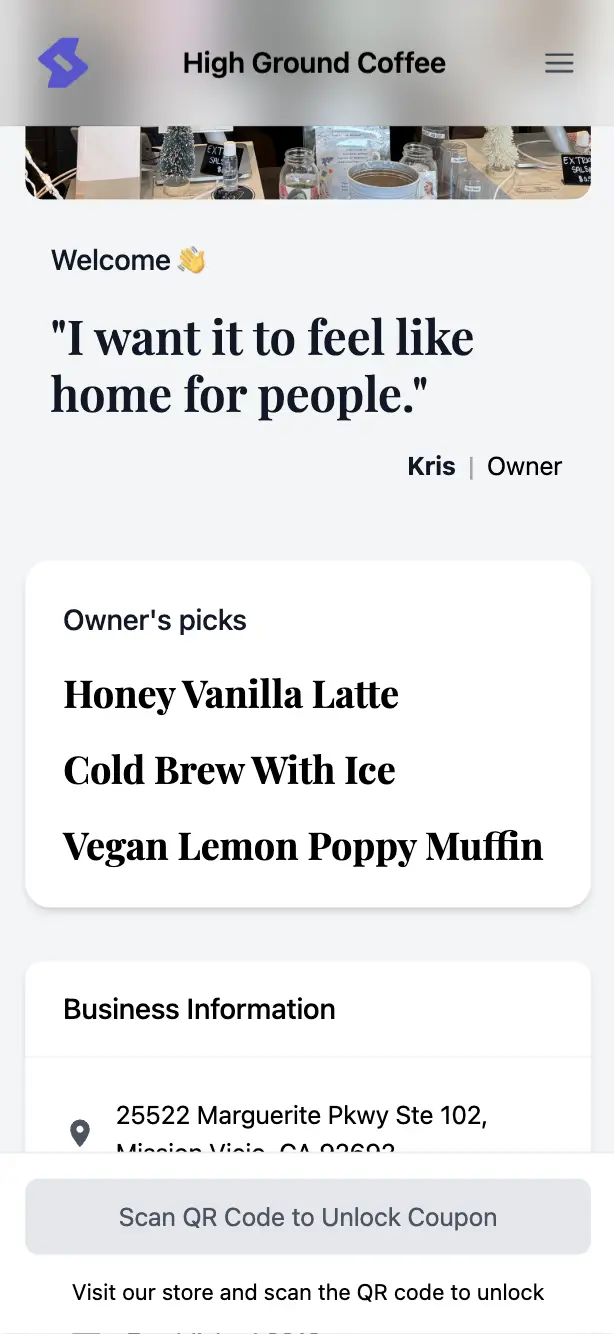Tap Scan QR Code to Unlock Coupon
614x1334 pixels.
(308, 1217)
